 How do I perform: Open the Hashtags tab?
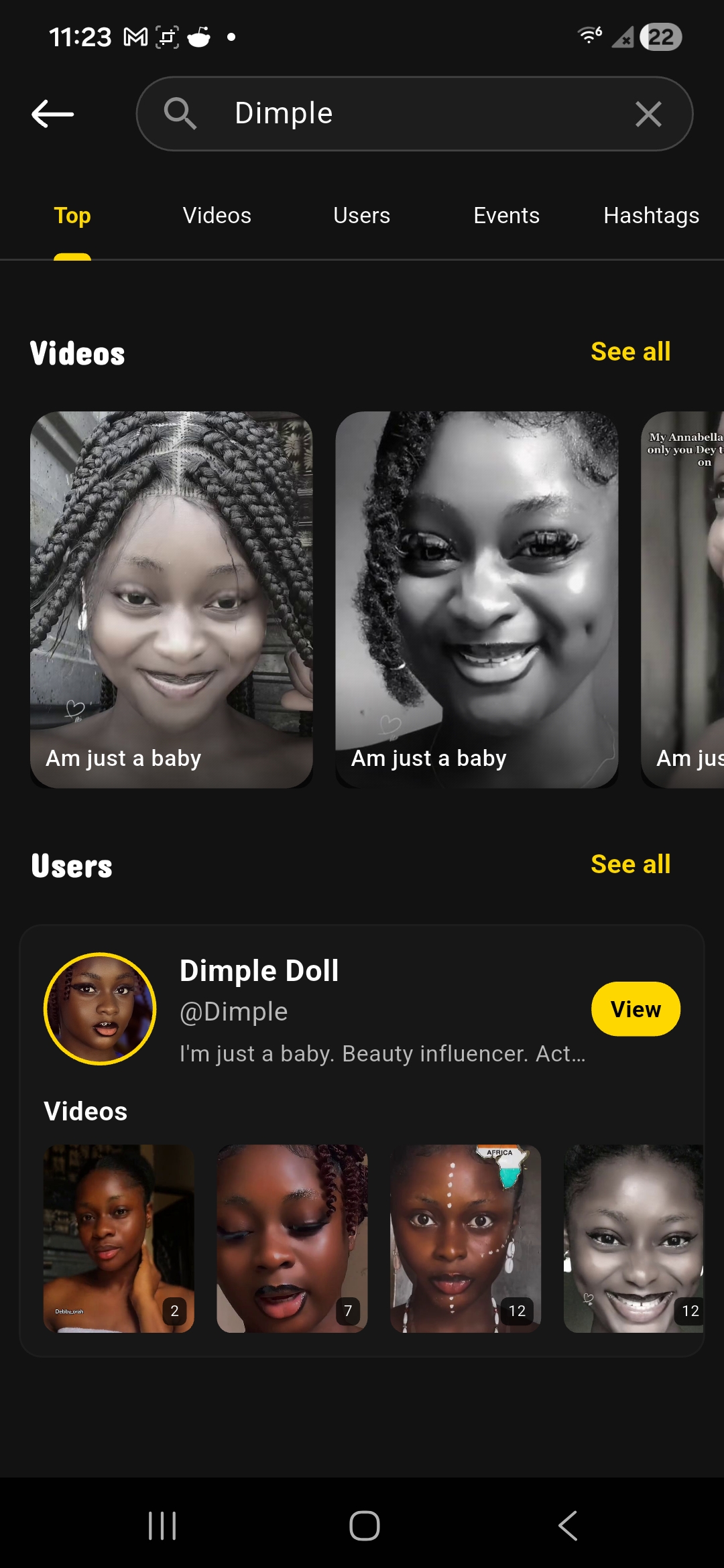pyautogui.click(x=650, y=215)
